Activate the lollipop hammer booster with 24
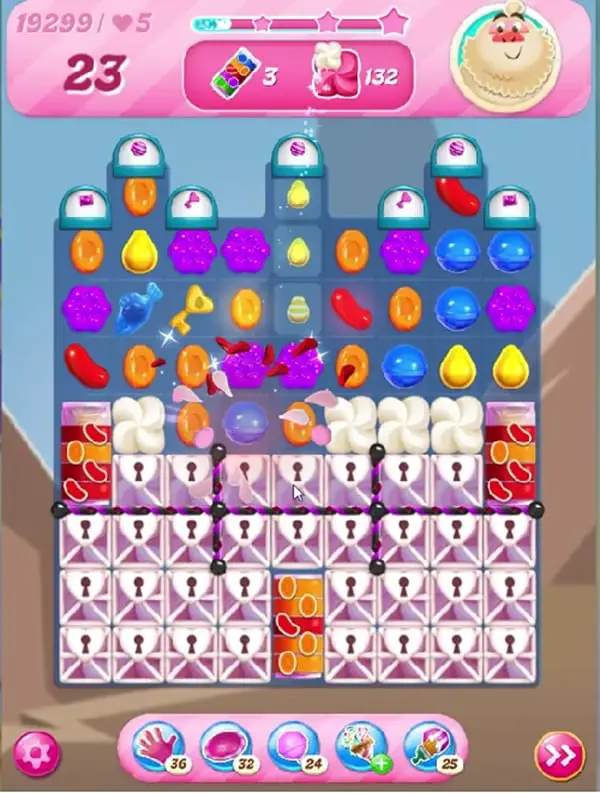This screenshot has height=793, width=600. 292,746
